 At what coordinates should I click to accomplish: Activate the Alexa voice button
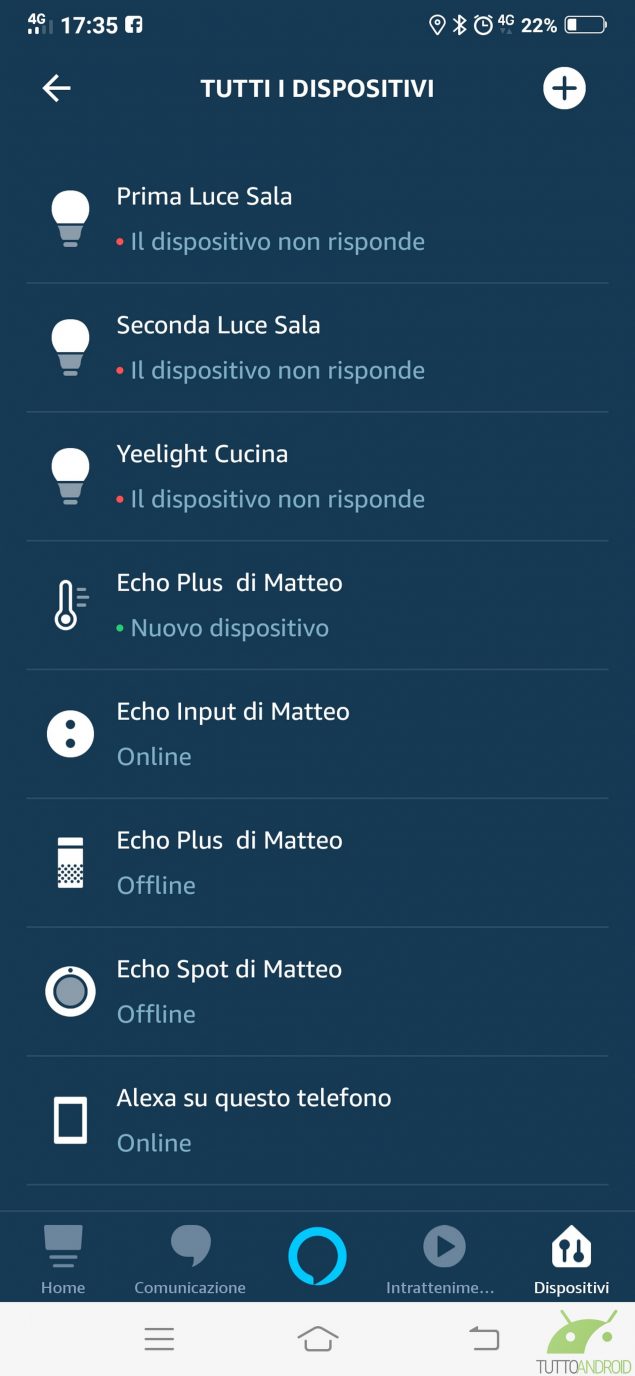[317, 1256]
